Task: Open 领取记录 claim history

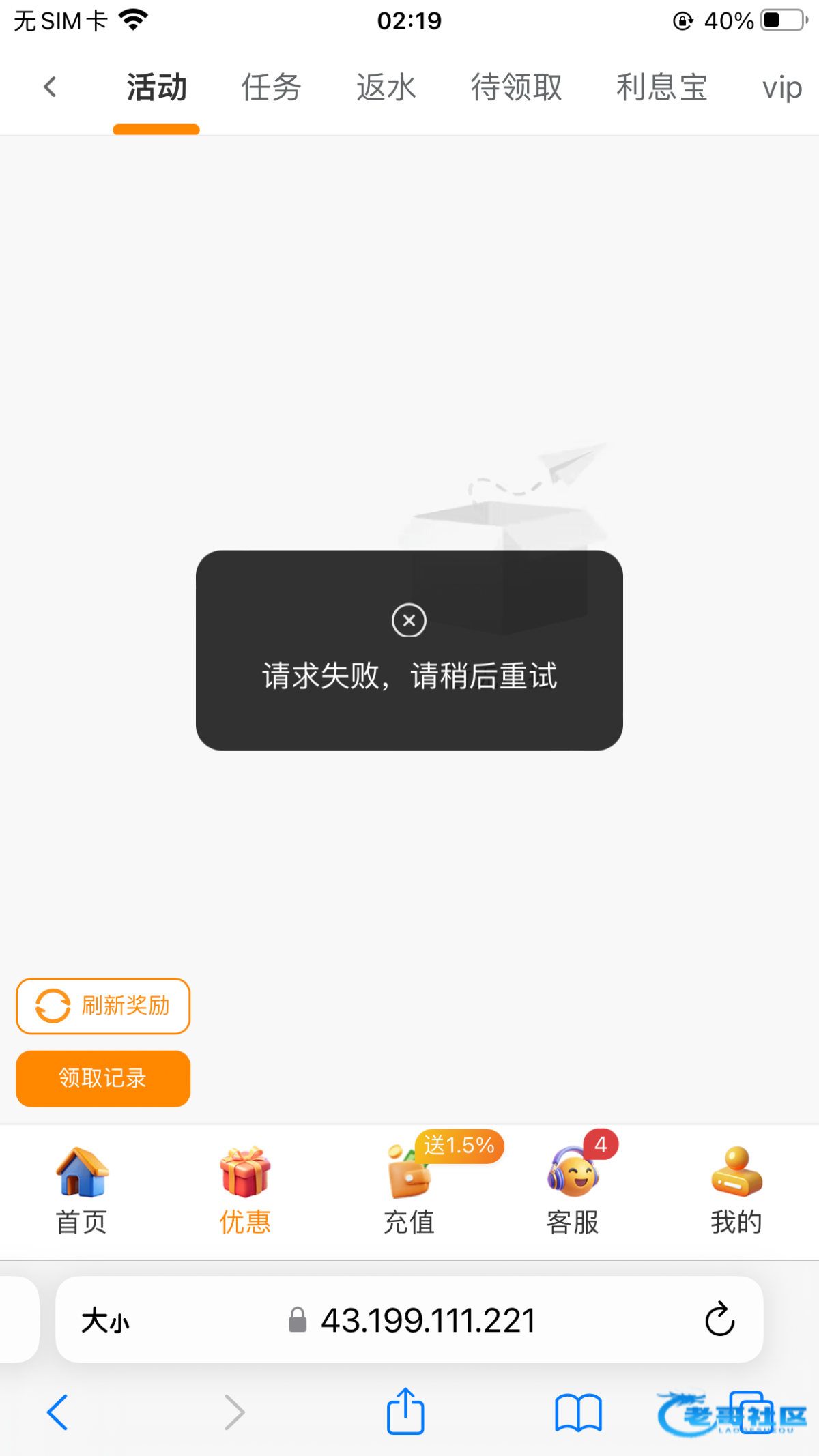Action: [103, 1078]
